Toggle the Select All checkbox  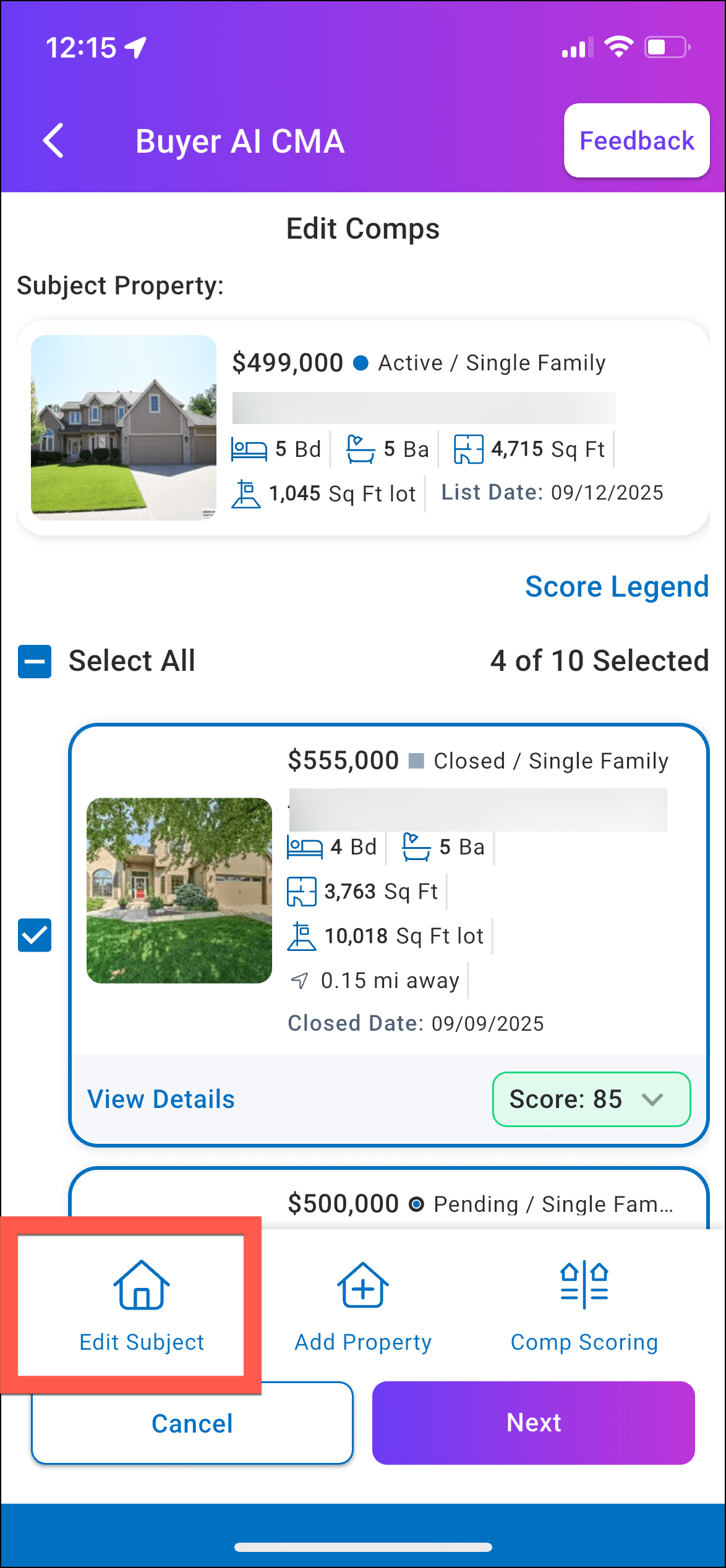35,661
